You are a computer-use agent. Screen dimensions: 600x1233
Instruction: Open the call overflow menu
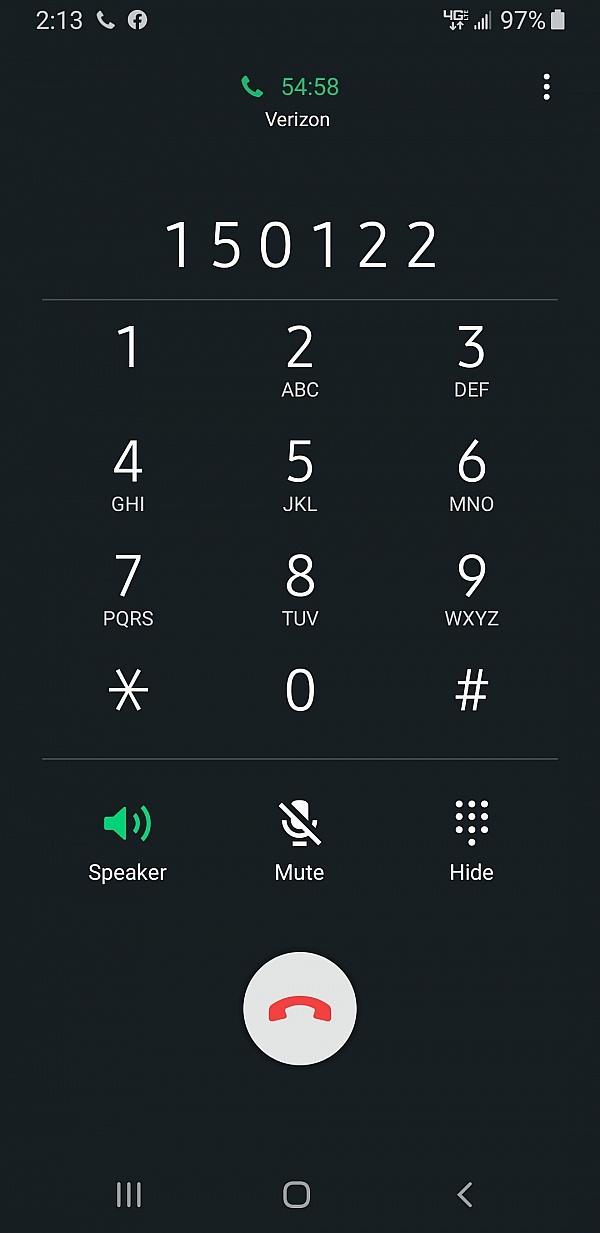546,87
